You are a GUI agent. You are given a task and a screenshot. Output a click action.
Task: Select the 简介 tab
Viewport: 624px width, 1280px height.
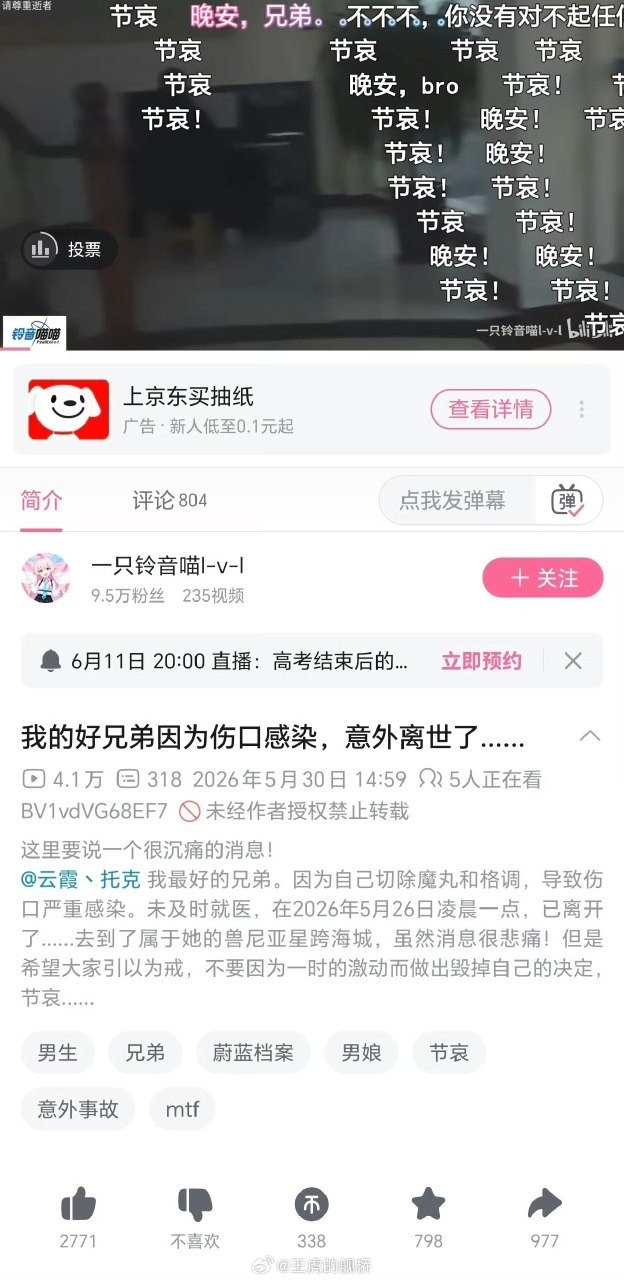pos(42,500)
